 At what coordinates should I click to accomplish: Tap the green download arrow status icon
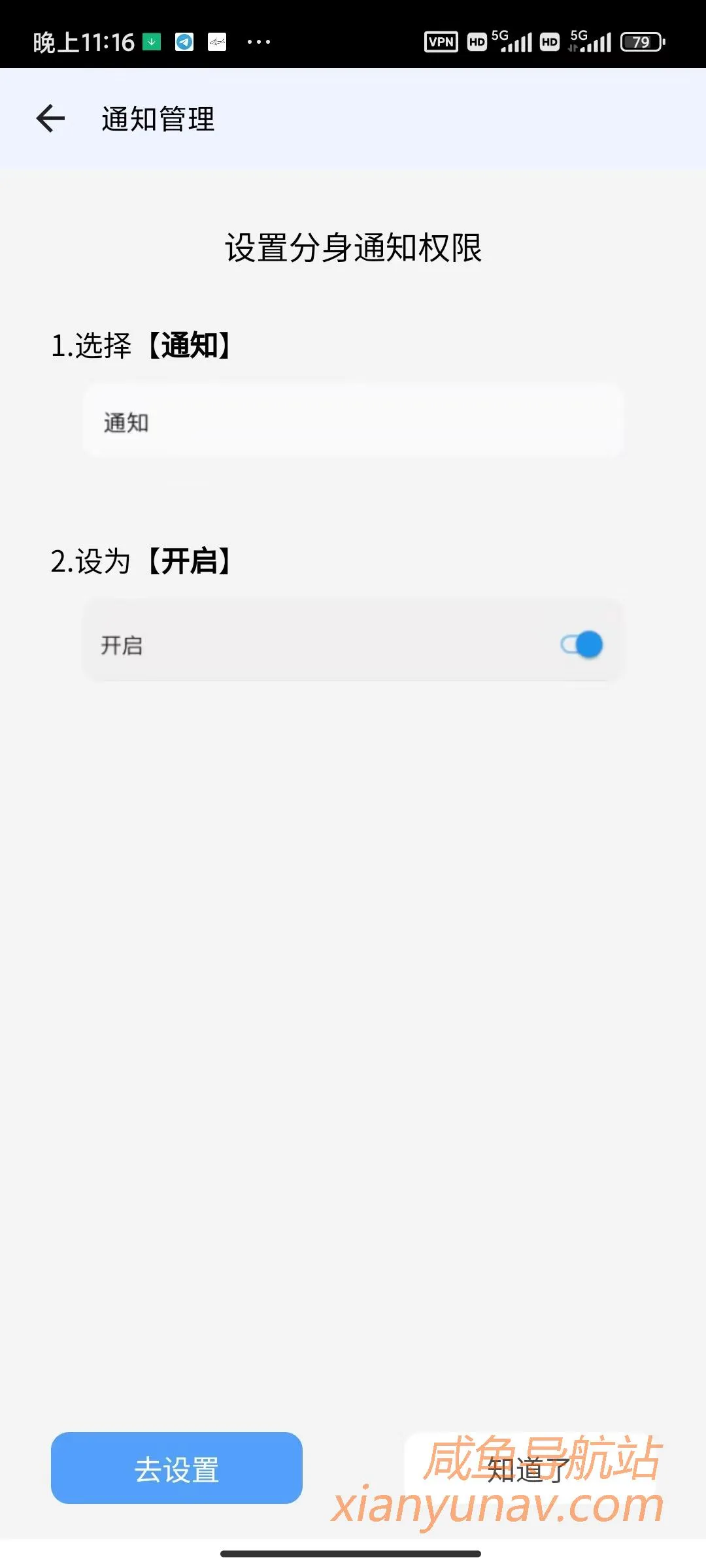[x=151, y=41]
